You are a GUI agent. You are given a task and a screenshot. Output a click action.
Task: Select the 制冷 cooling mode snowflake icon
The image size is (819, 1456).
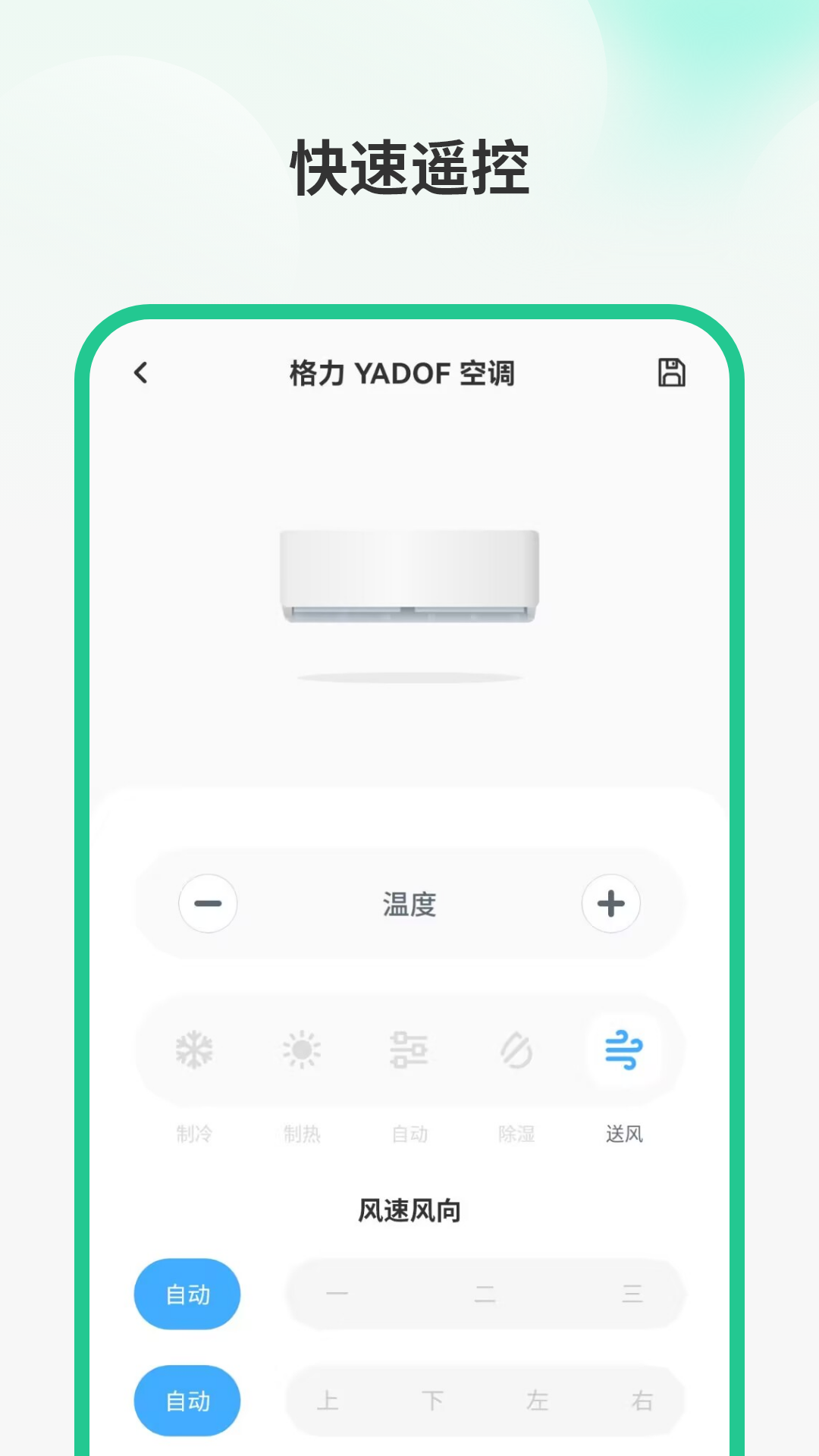tap(196, 1050)
